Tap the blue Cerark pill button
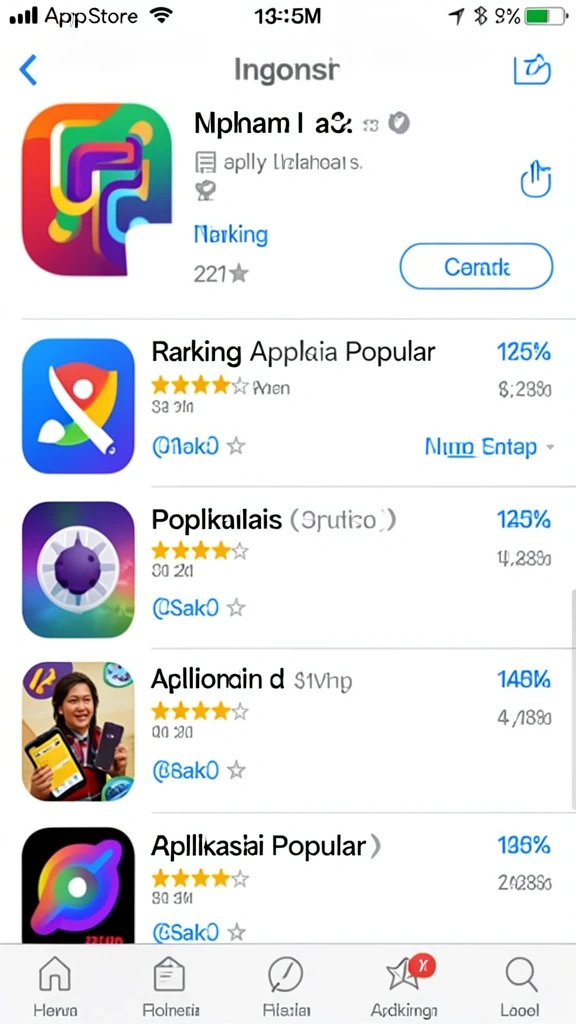 pos(476,266)
